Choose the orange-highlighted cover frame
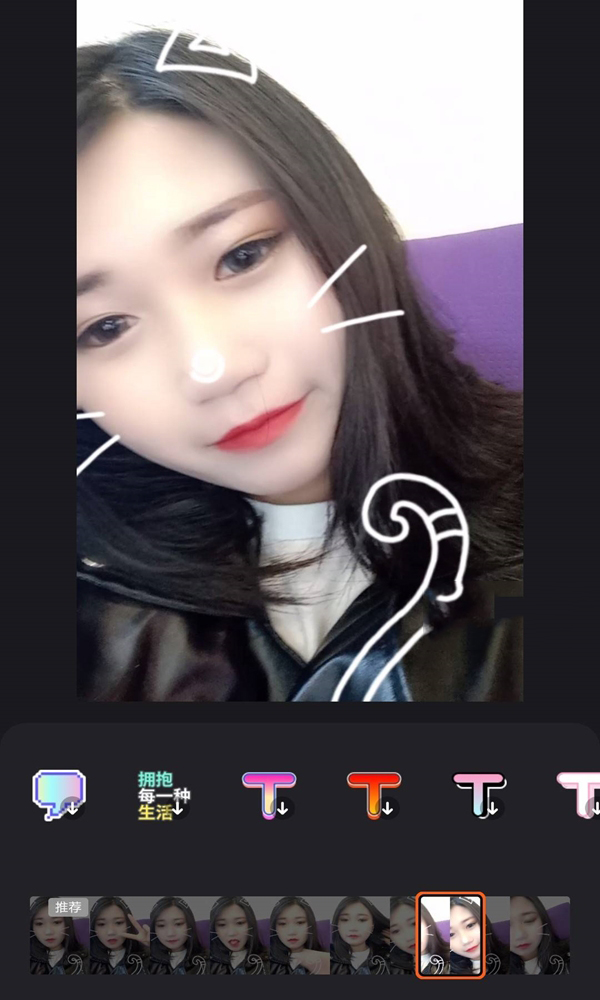 pyautogui.click(x=450, y=935)
